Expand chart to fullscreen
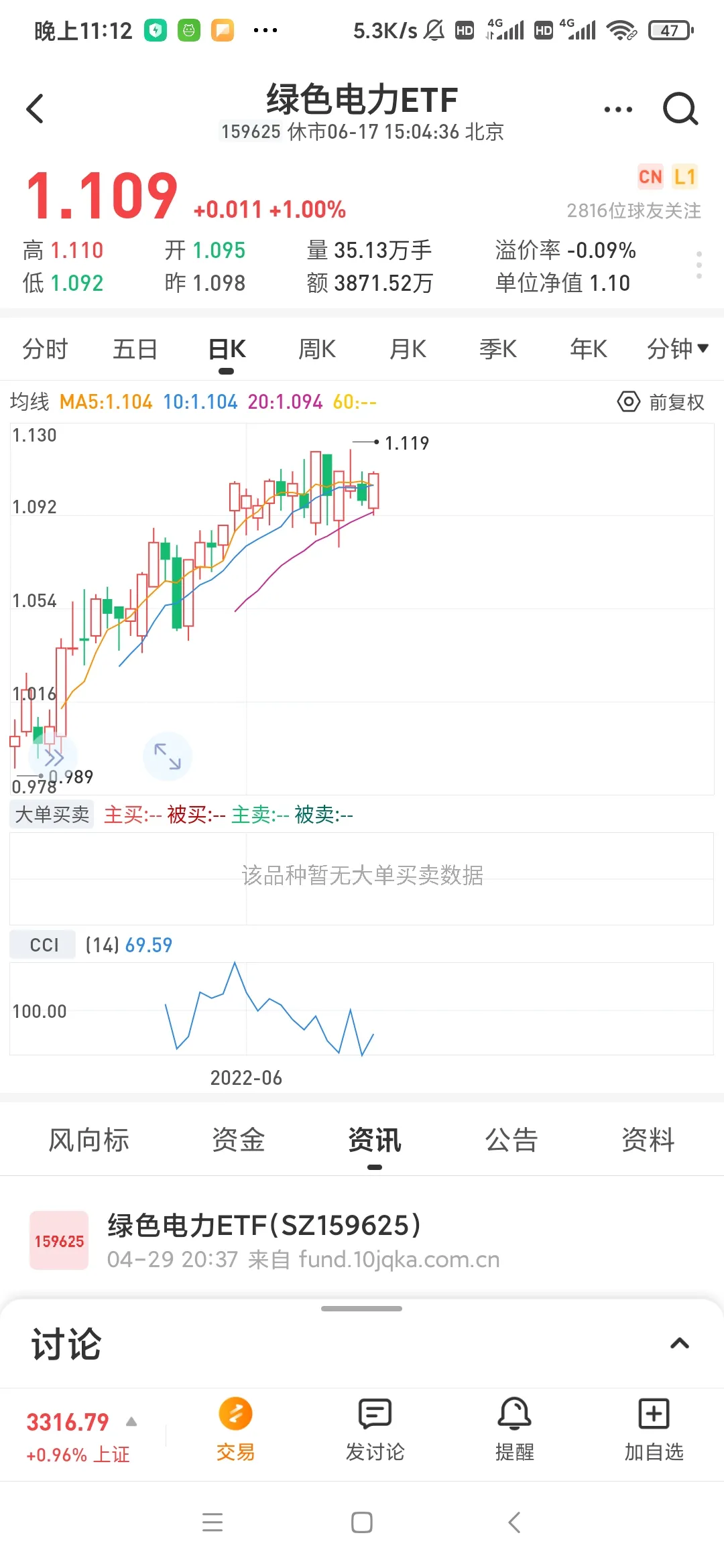This screenshot has height=1568, width=724. (x=168, y=757)
